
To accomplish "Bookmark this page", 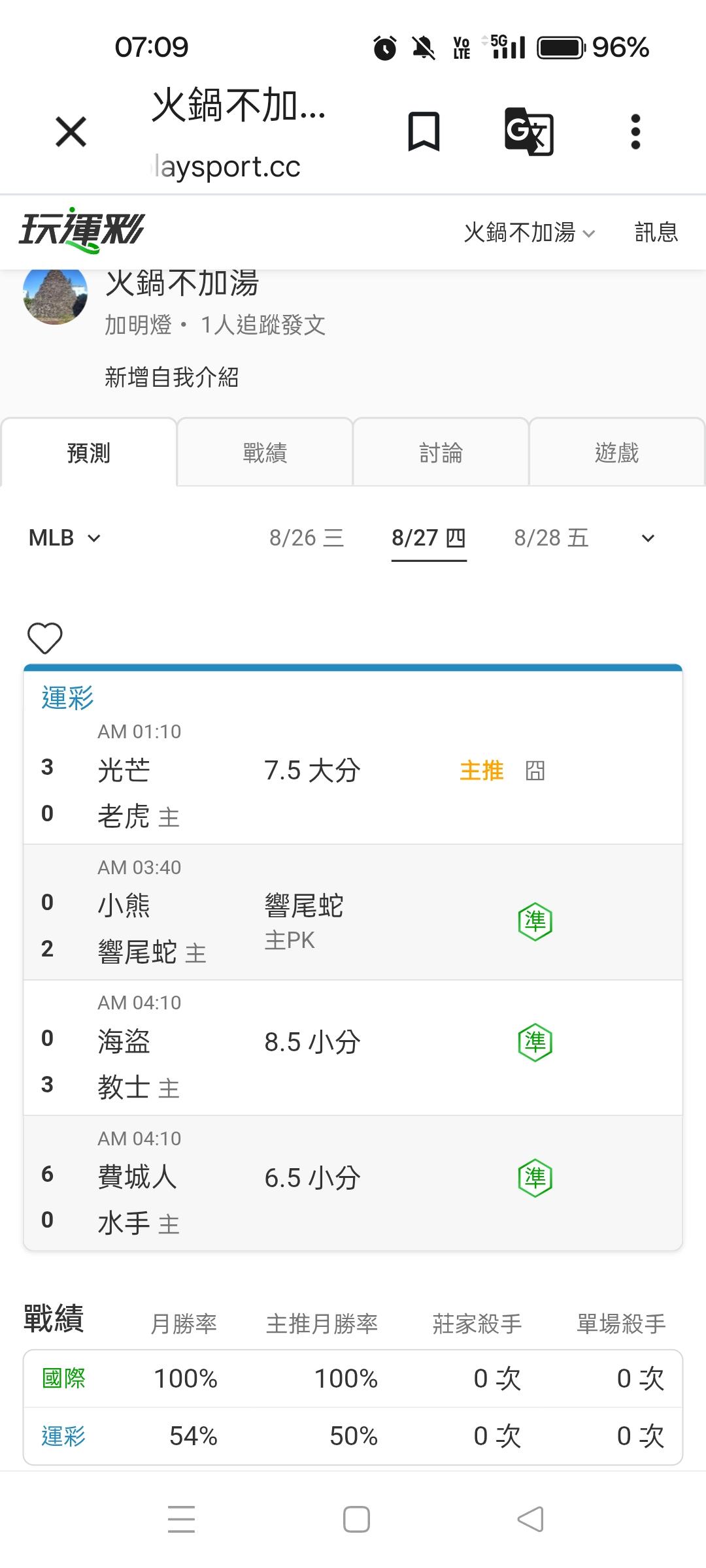I will [424, 132].
